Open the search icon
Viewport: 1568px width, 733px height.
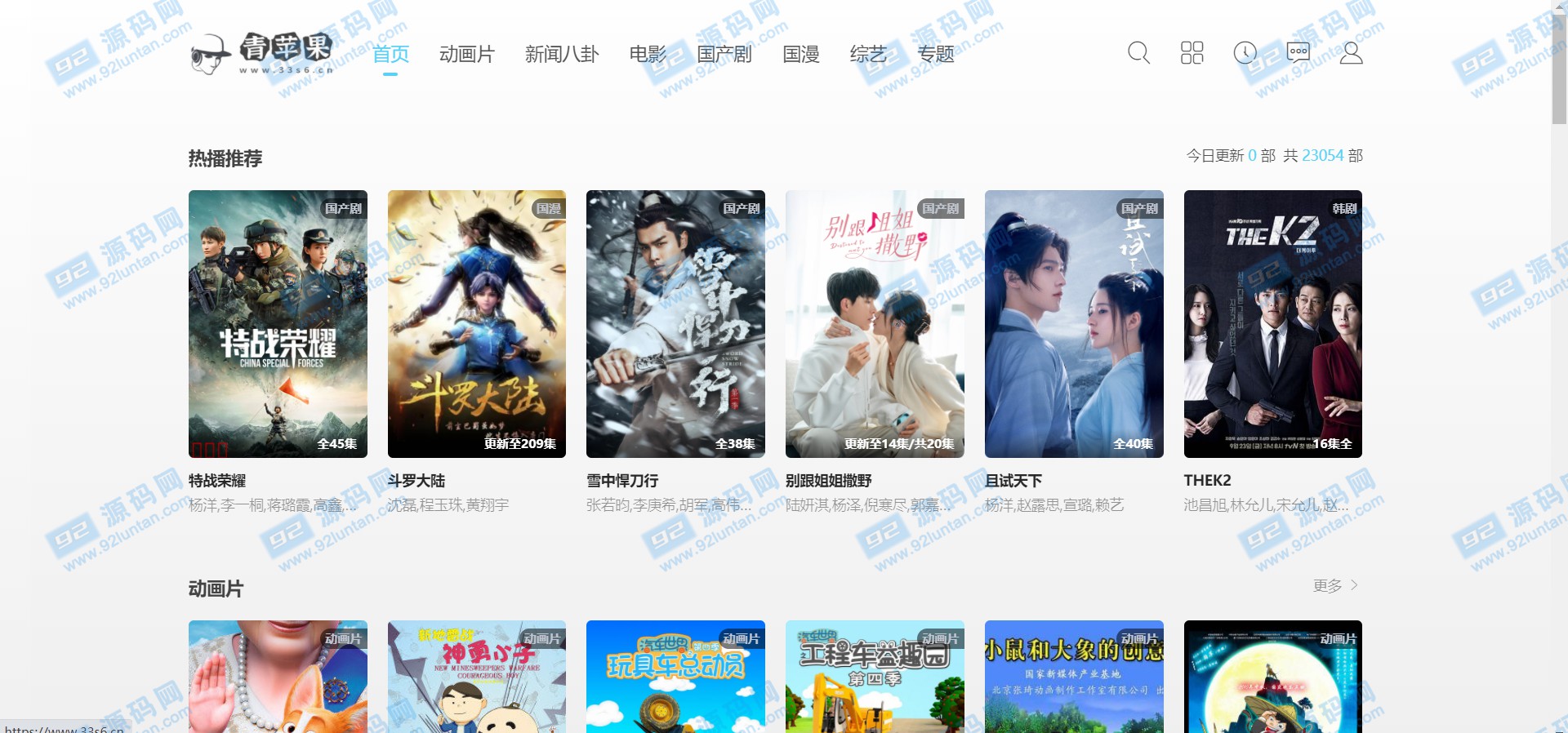tap(1138, 53)
